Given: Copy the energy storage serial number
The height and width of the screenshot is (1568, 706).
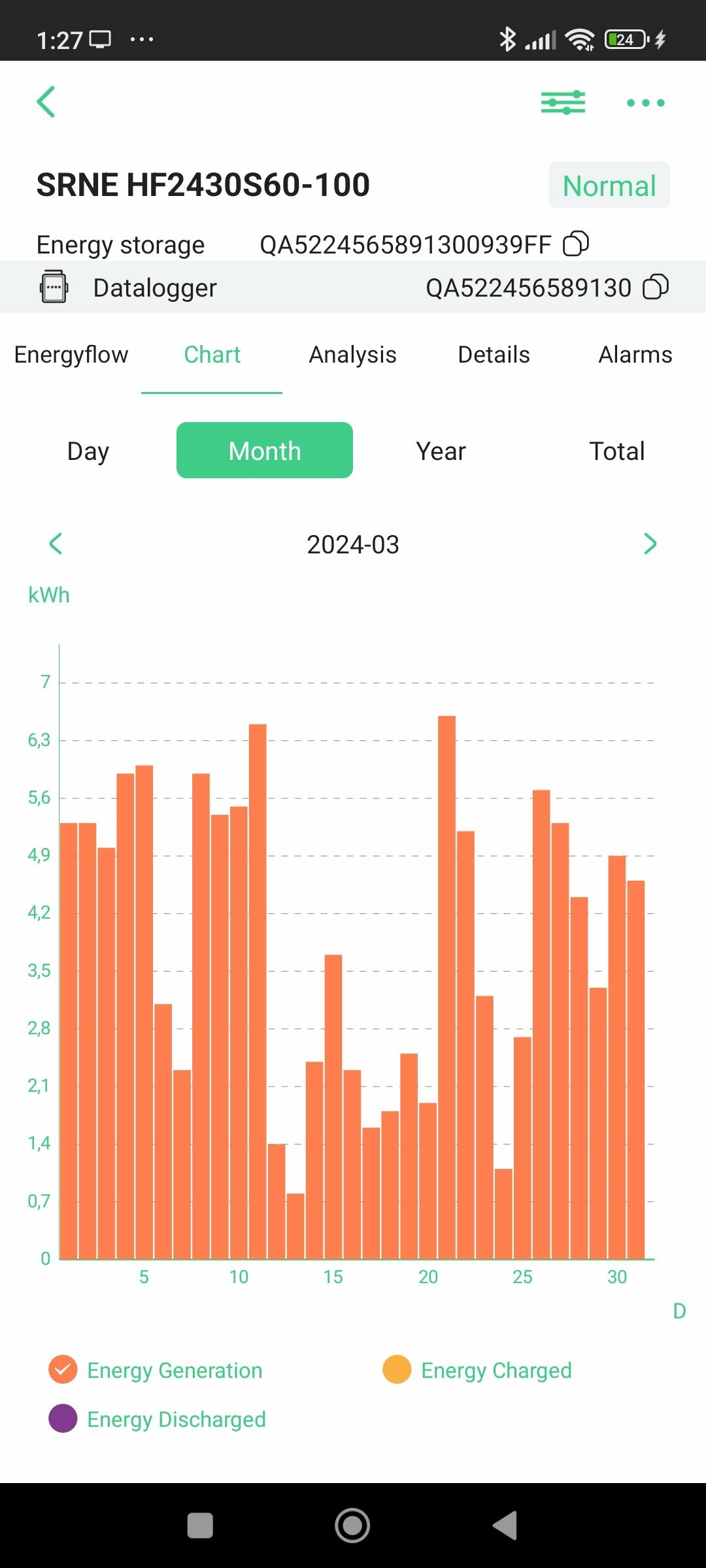Looking at the screenshot, I should (576, 244).
